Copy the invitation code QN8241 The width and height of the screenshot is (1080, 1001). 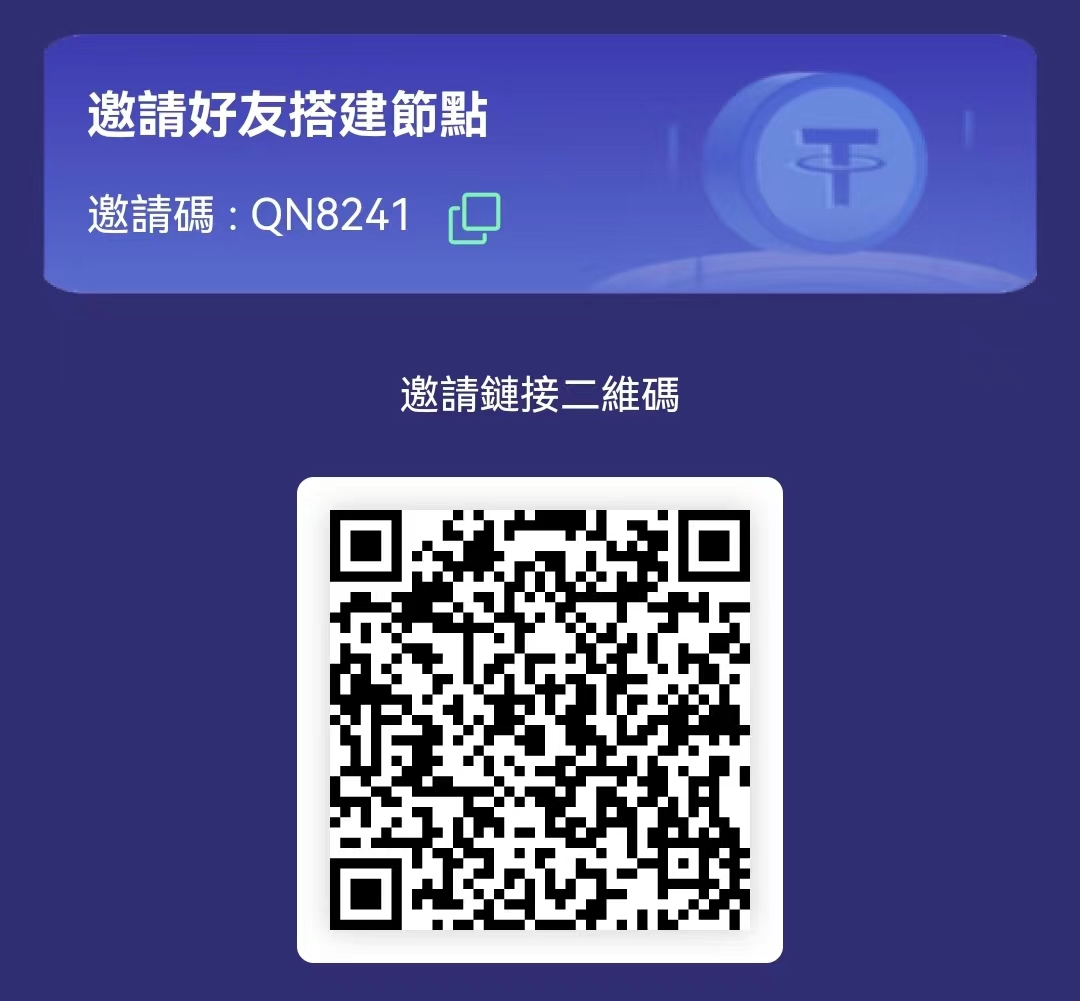(x=475, y=218)
